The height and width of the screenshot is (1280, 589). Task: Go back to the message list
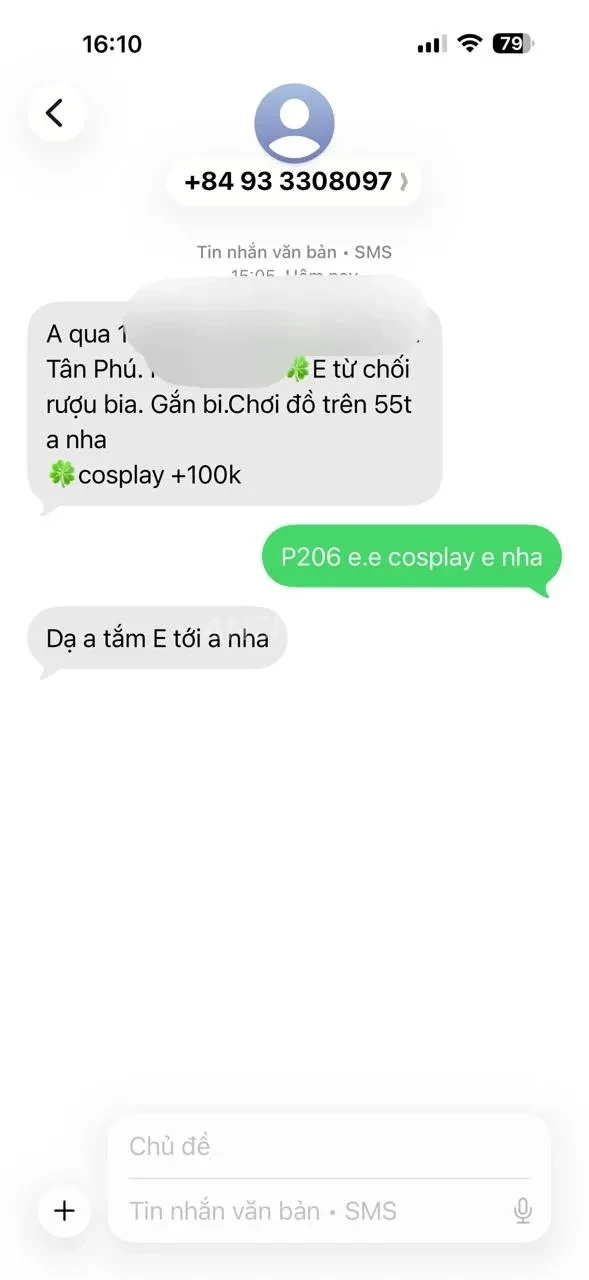(55, 113)
